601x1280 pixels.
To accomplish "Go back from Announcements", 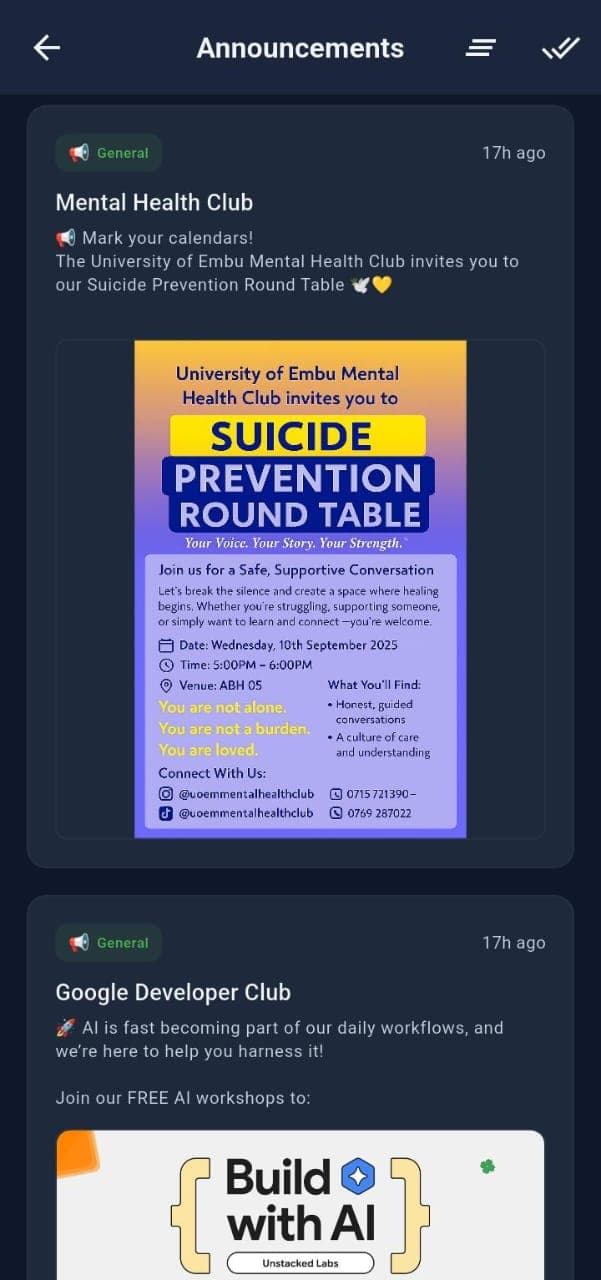I will [47, 48].
